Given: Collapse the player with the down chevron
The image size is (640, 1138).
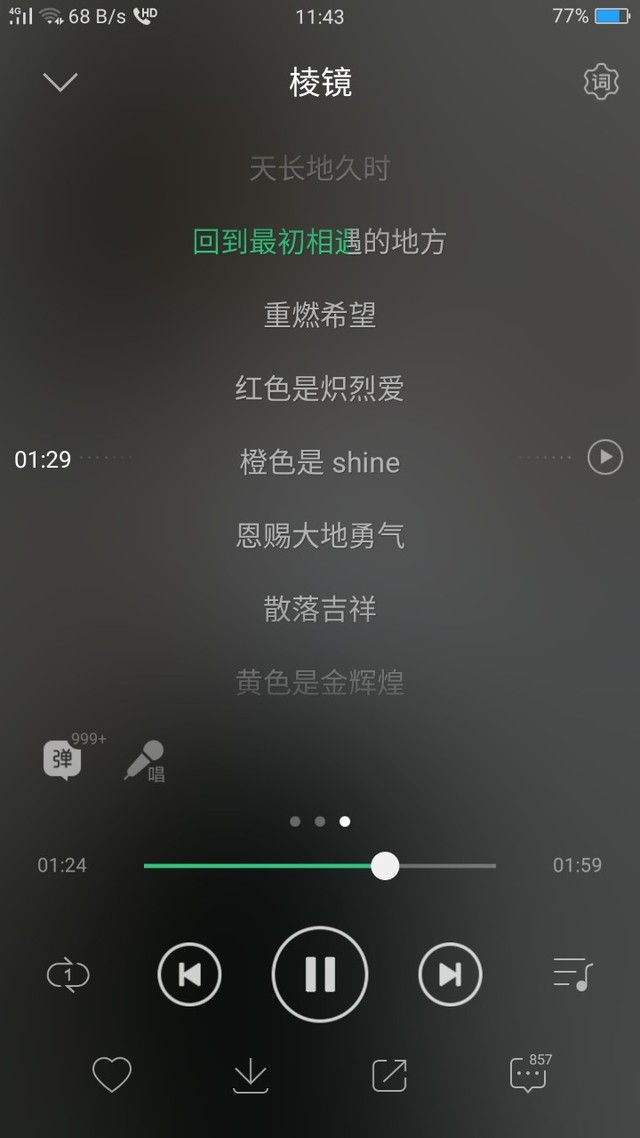Looking at the screenshot, I should [60, 81].
